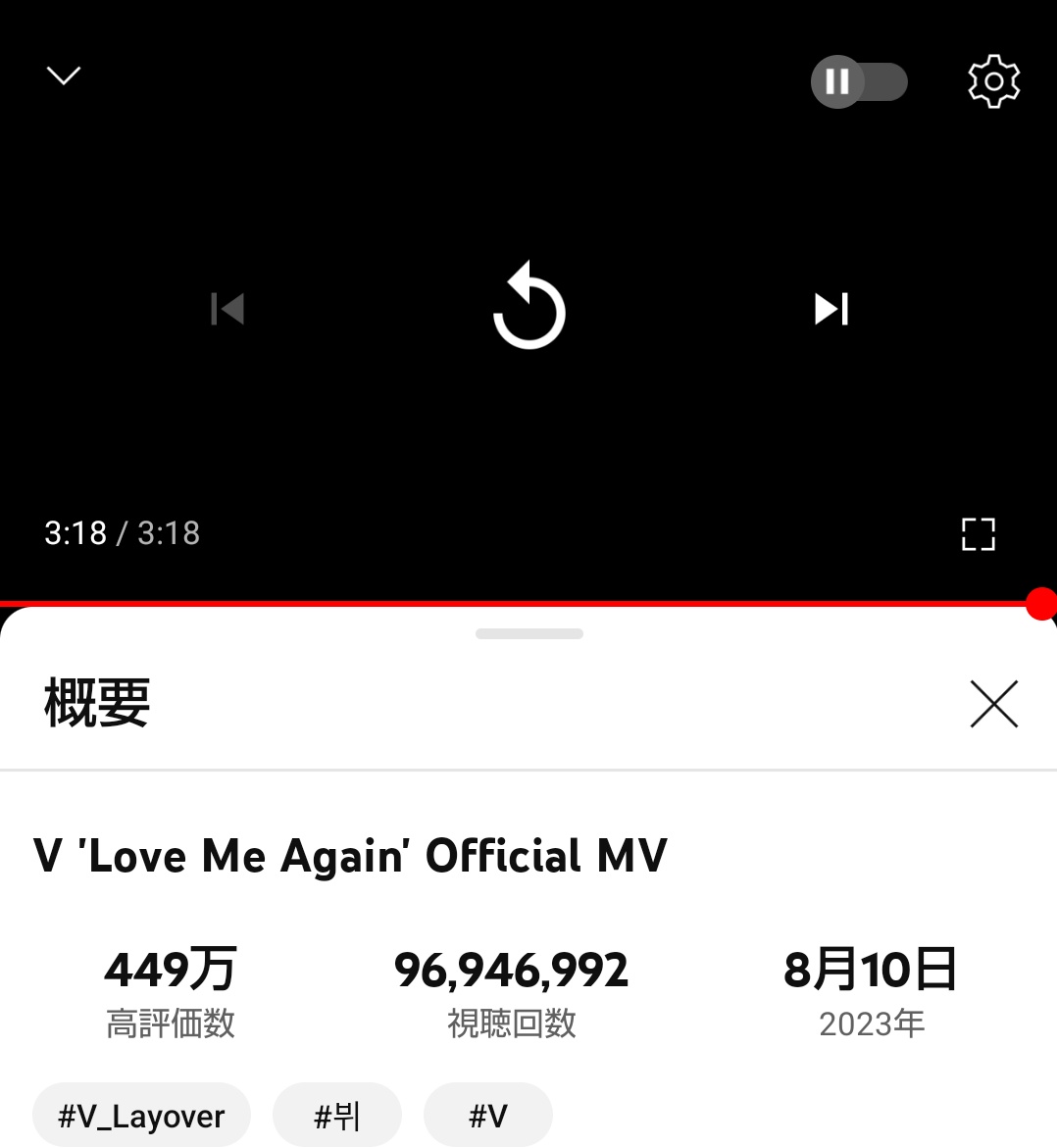Open the #V_Layover hashtag chip
Viewport: 1057px width, 1148px height.
(x=142, y=1116)
